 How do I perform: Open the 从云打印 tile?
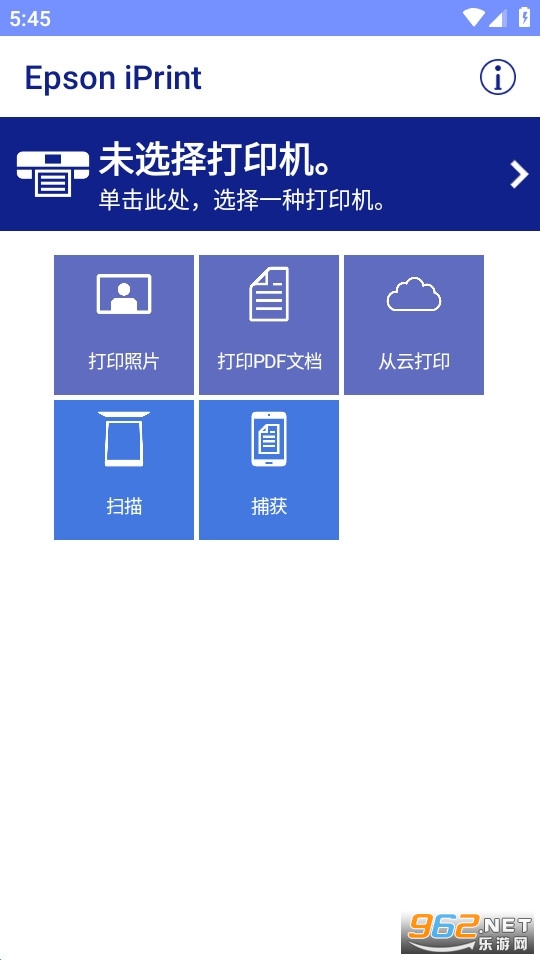(414, 325)
